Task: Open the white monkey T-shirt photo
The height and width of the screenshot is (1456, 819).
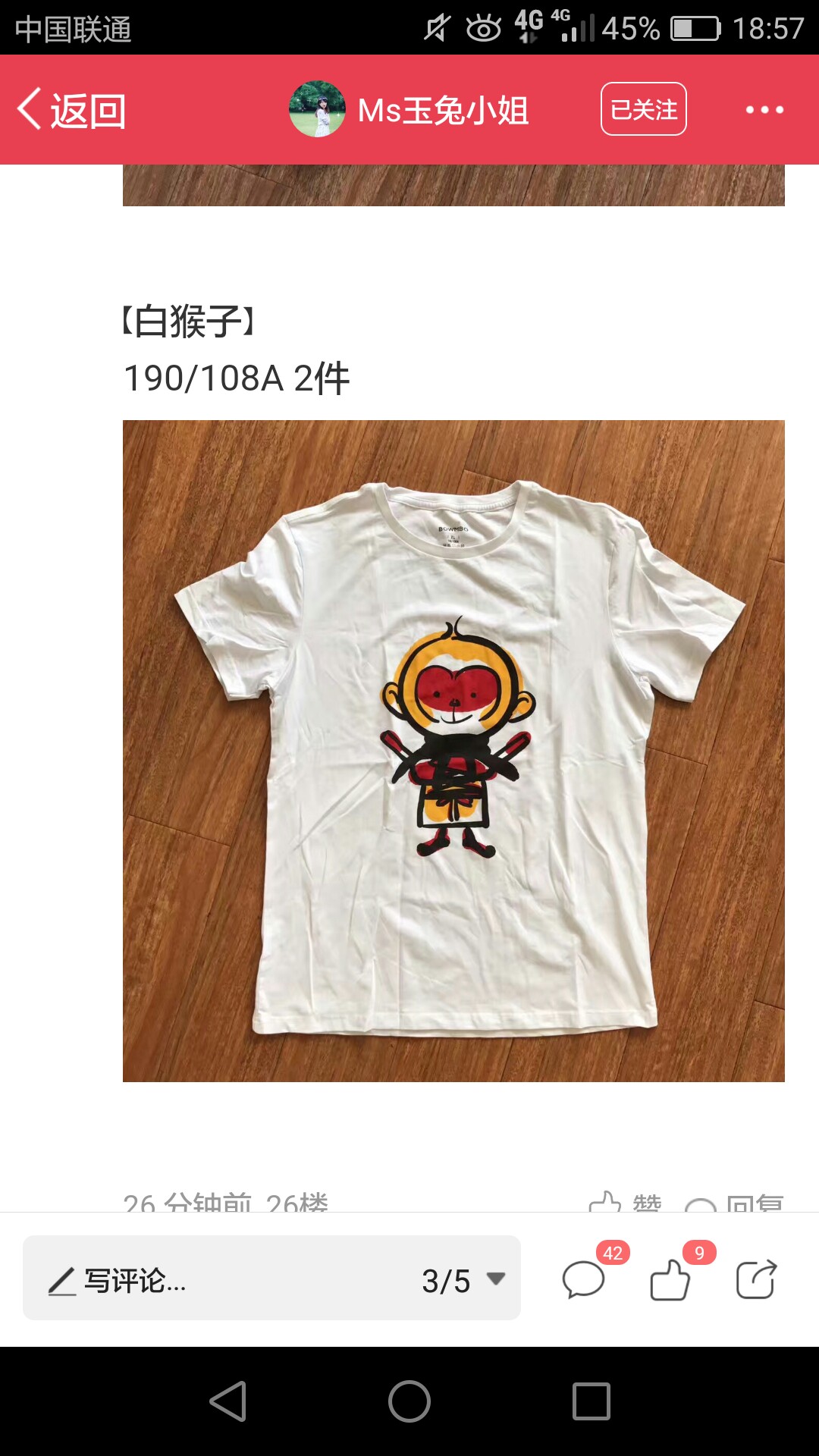Action: [x=453, y=751]
